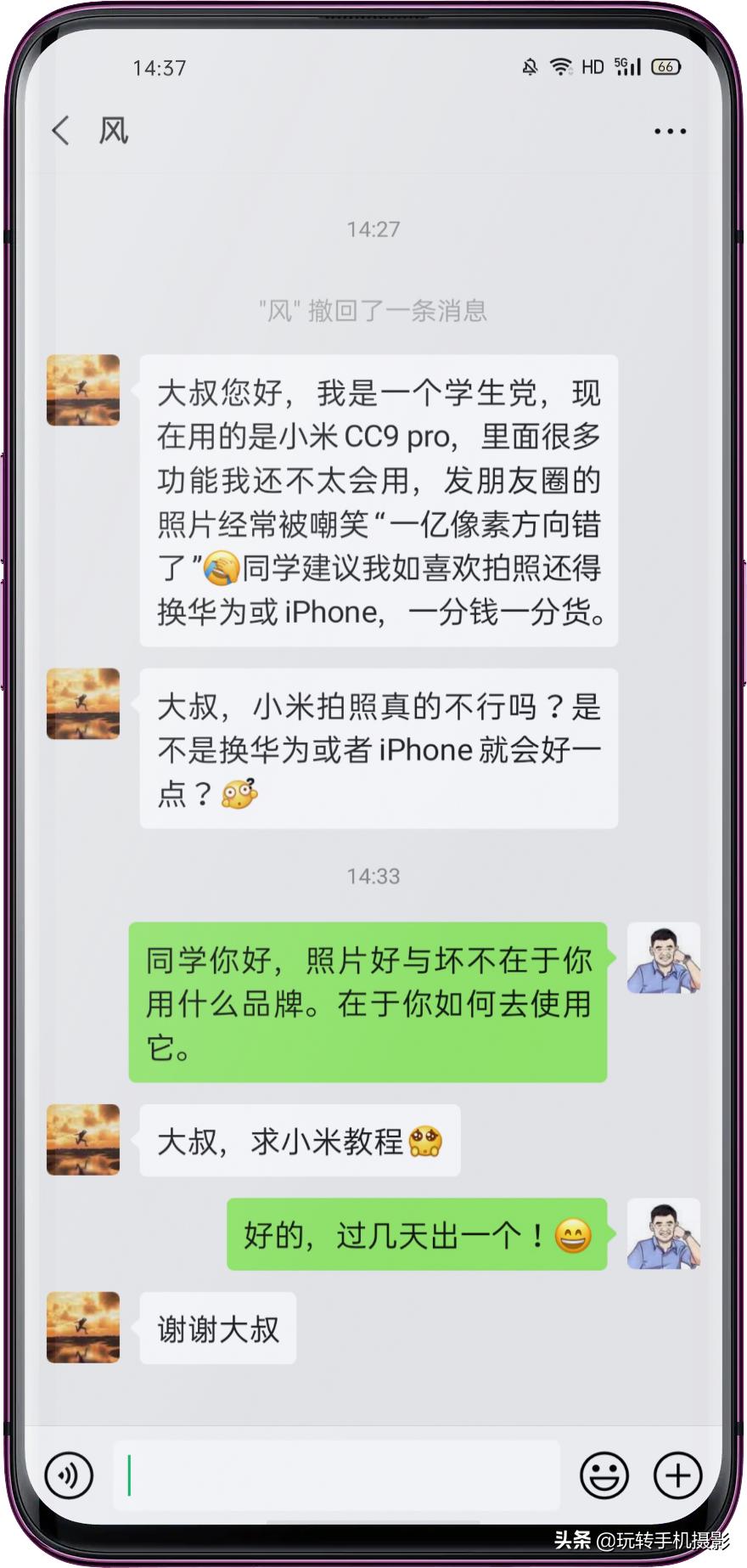Tap the back chevron to leave the chat
Screen dimensions: 747x1568
pos(59,130)
